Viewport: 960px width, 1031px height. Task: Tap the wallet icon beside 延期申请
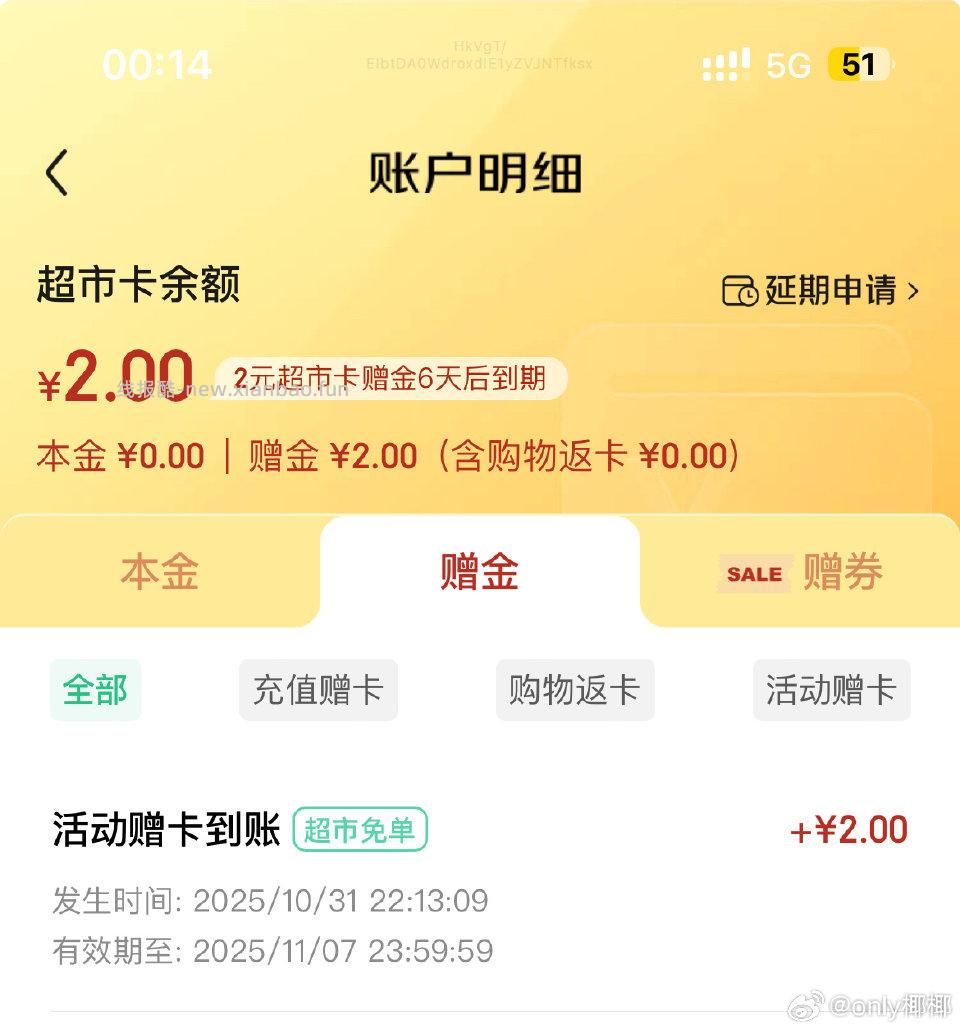coord(737,290)
